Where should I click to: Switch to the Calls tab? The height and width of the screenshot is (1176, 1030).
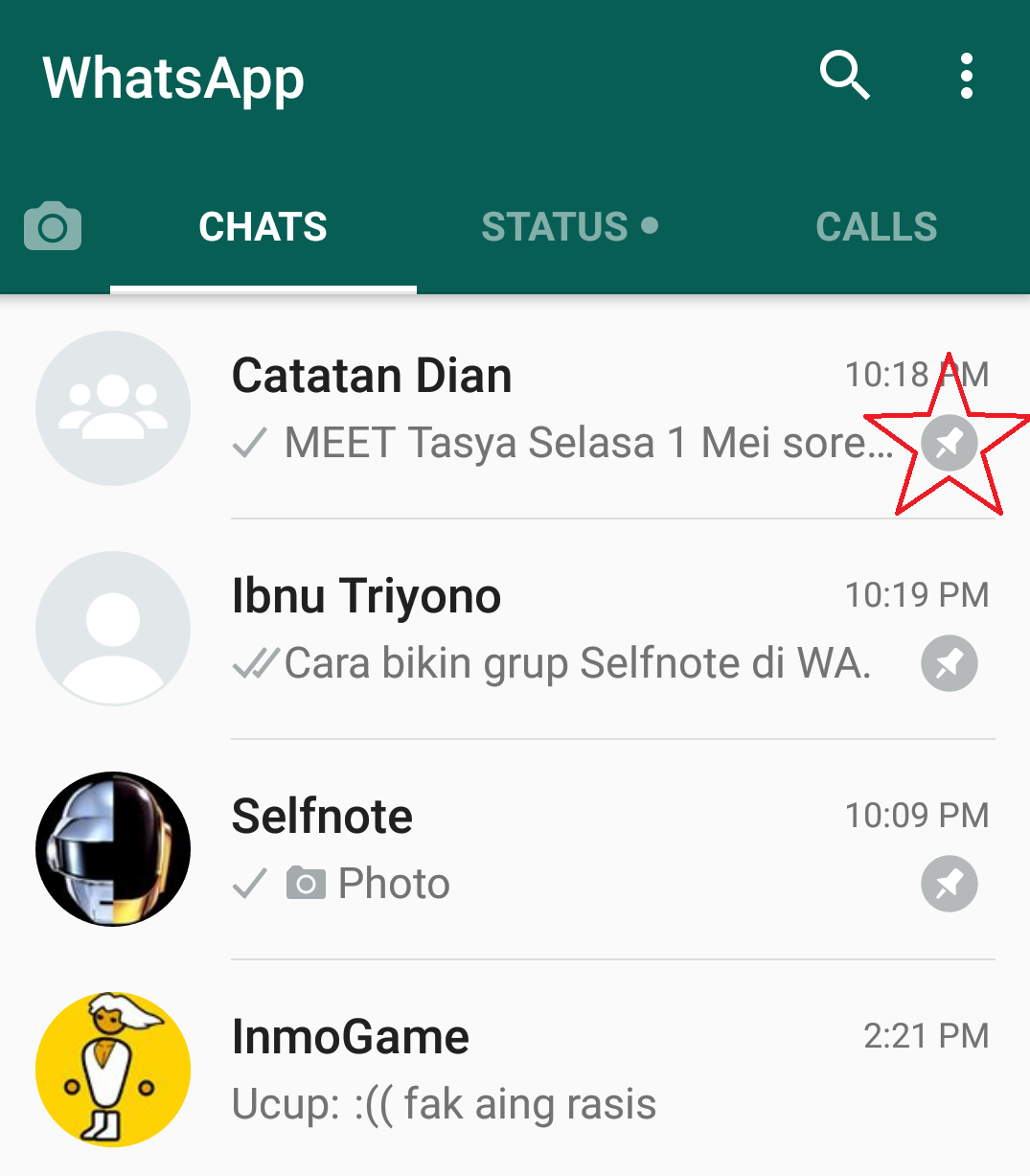pos(876,227)
